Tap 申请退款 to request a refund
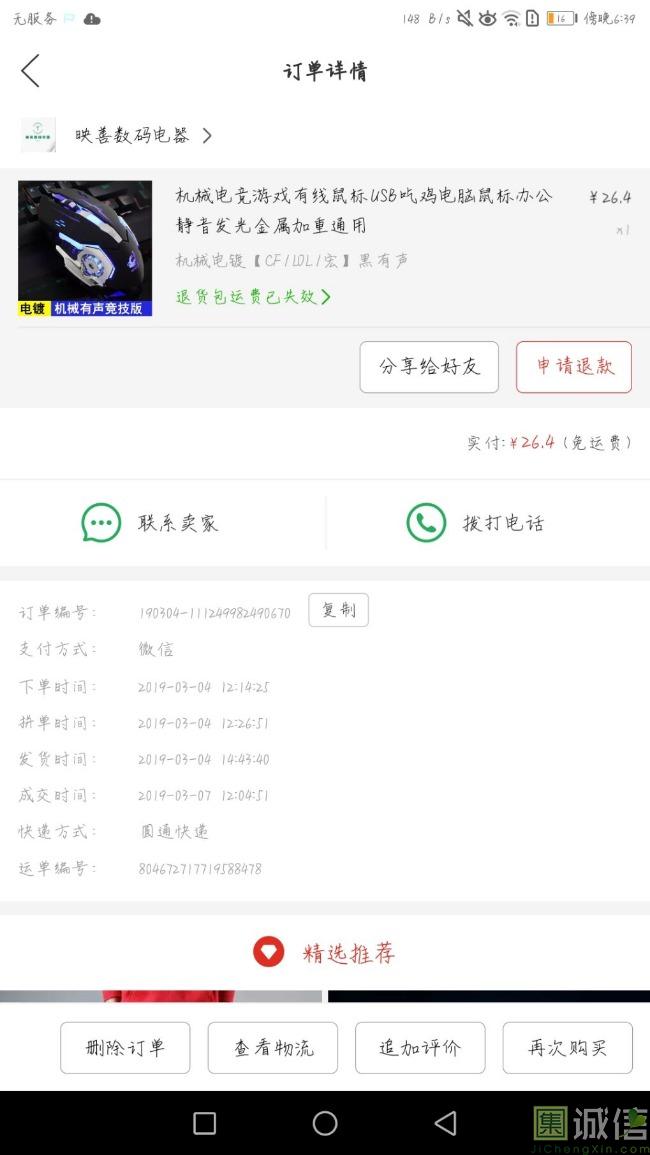This screenshot has width=650, height=1155. coord(574,367)
